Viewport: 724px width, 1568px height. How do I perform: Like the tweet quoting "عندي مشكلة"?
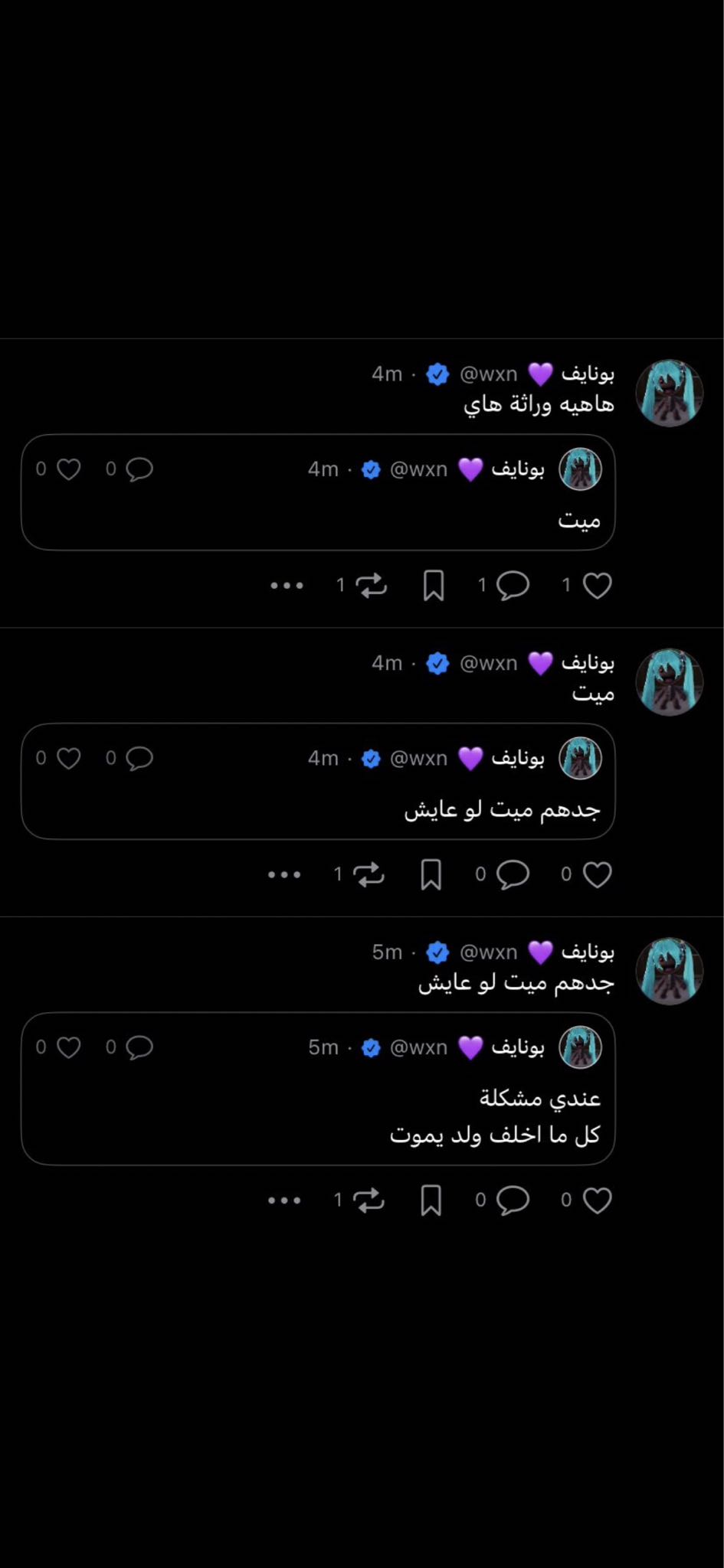click(597, 1200)
